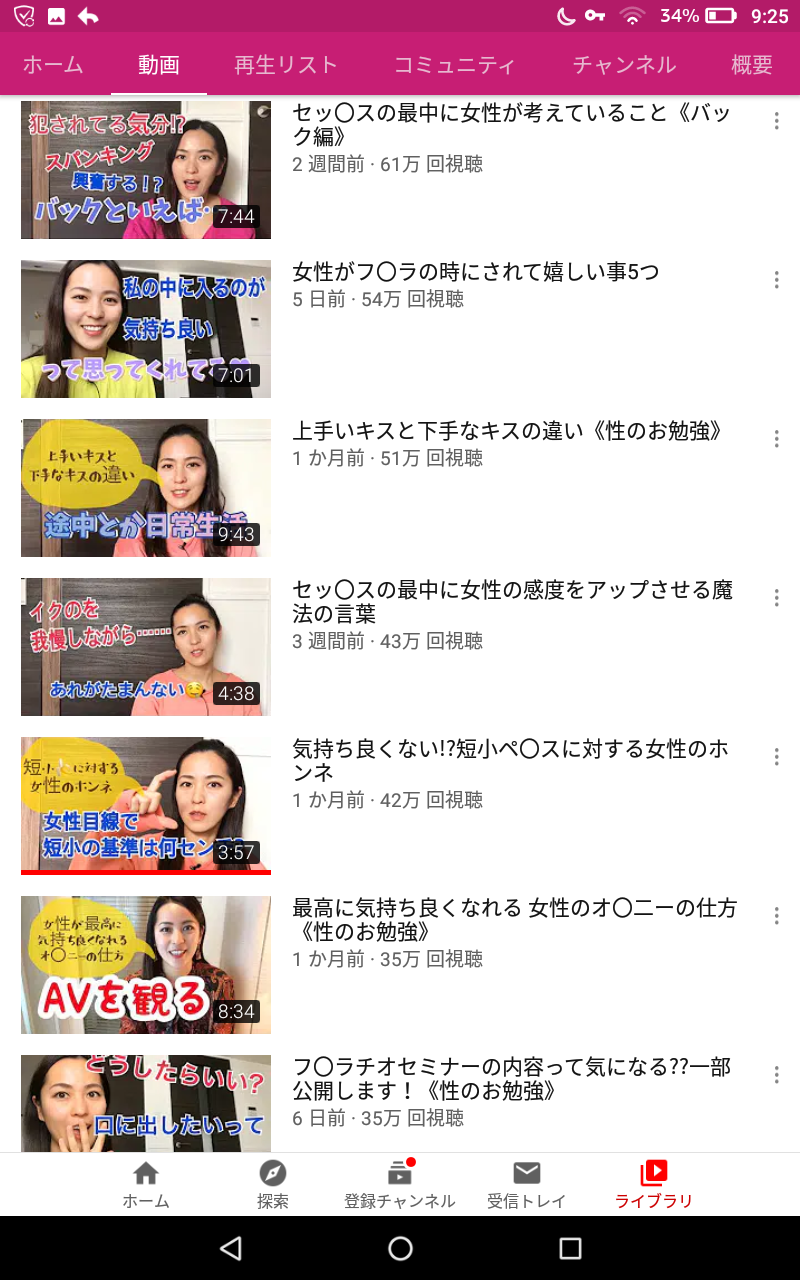Viewport: 800px width, 1280px height.
Task: Switch to the ホーム channel tab
Action: 53,65
